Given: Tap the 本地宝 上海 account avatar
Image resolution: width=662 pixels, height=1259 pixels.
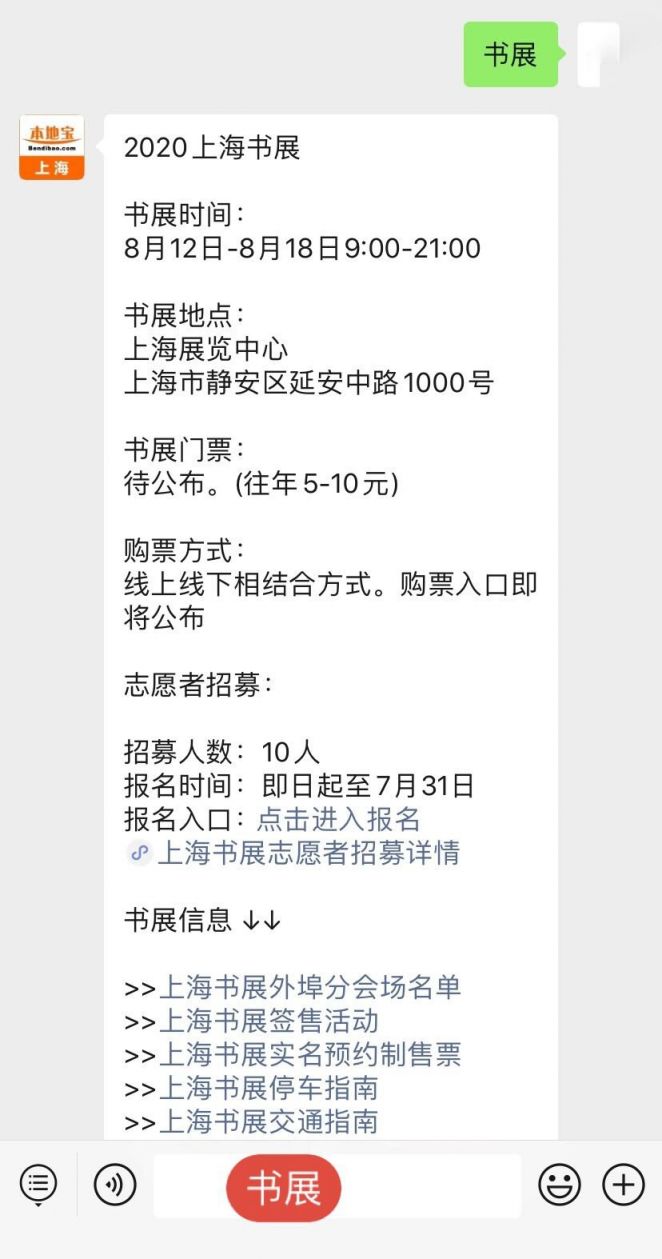Looking at the screenshot, I should coord(52,148).
